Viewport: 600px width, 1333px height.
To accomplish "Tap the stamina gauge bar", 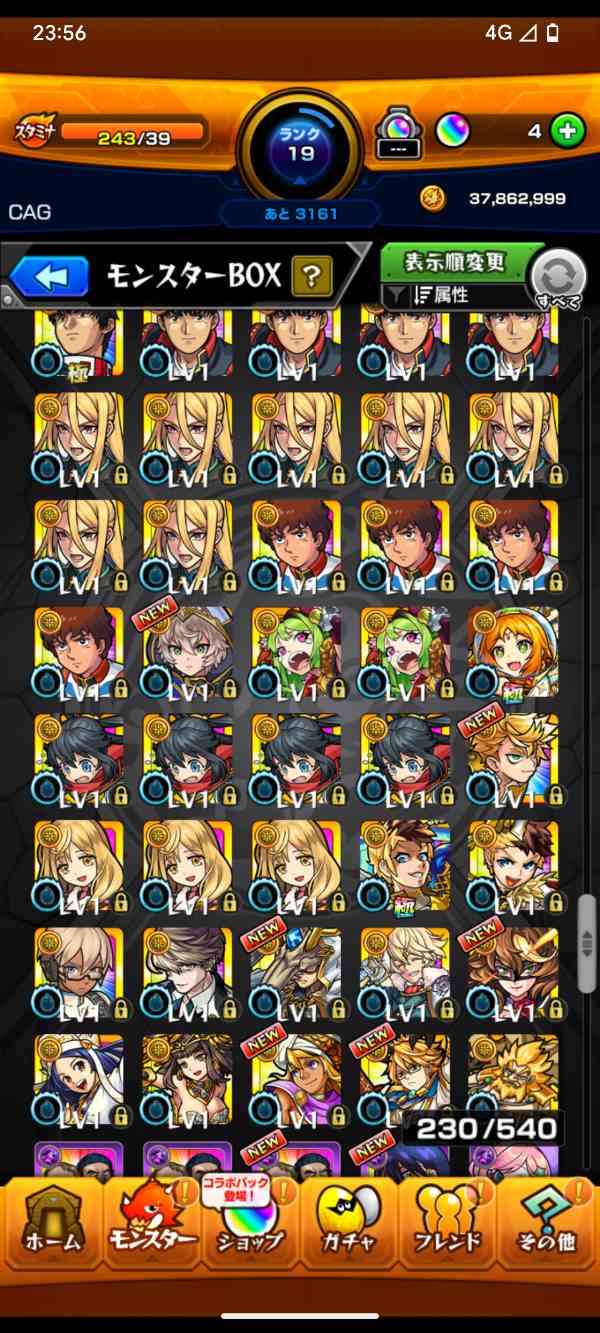I will (x=133, y=133).
